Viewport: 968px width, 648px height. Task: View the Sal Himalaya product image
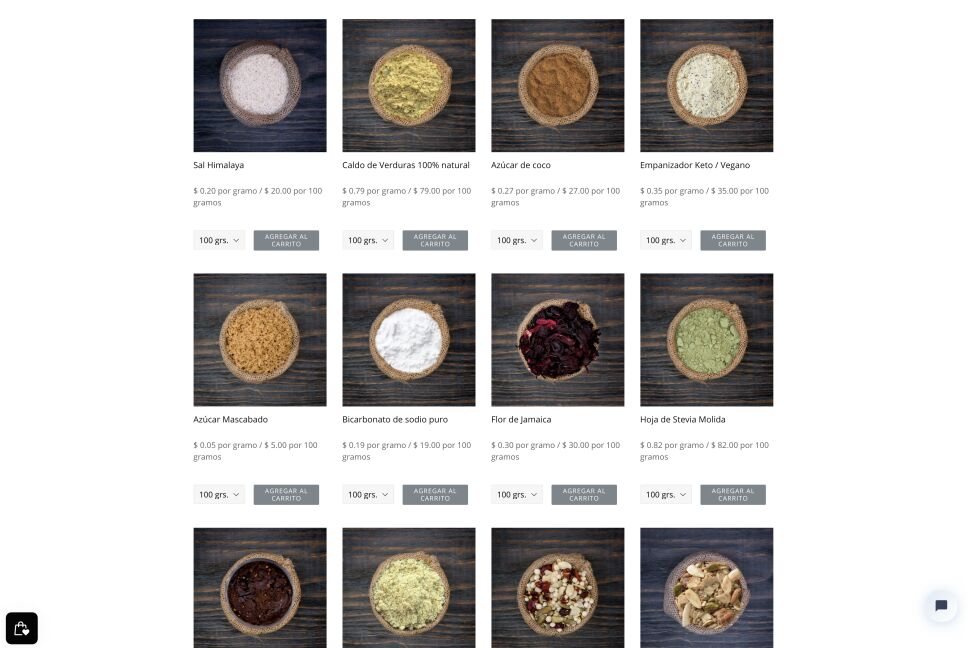click(260, 85)
